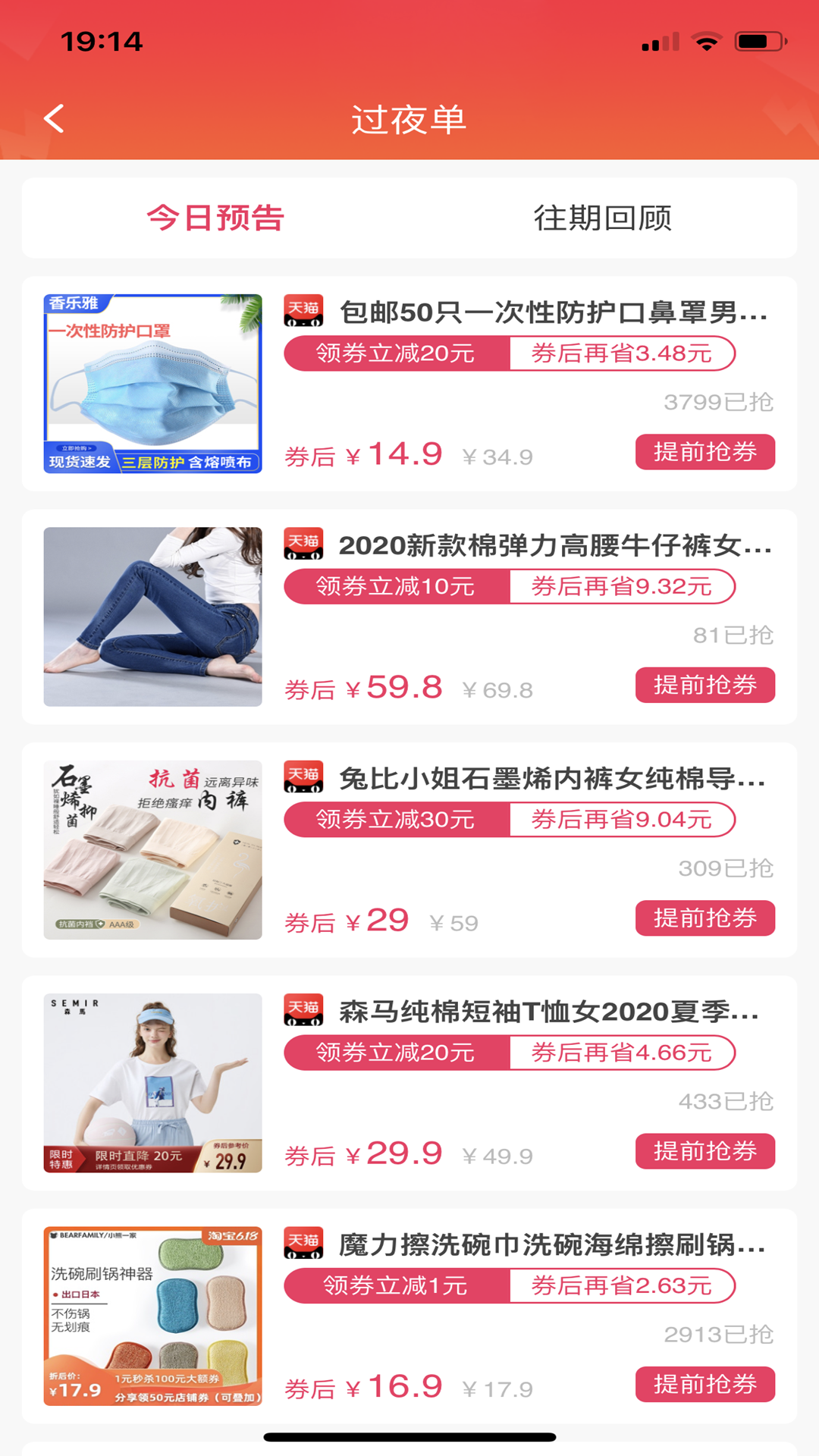Tap the back arrow to leave 过夜单
This screenshot has height=1456, width=819.
coord(52,120)
